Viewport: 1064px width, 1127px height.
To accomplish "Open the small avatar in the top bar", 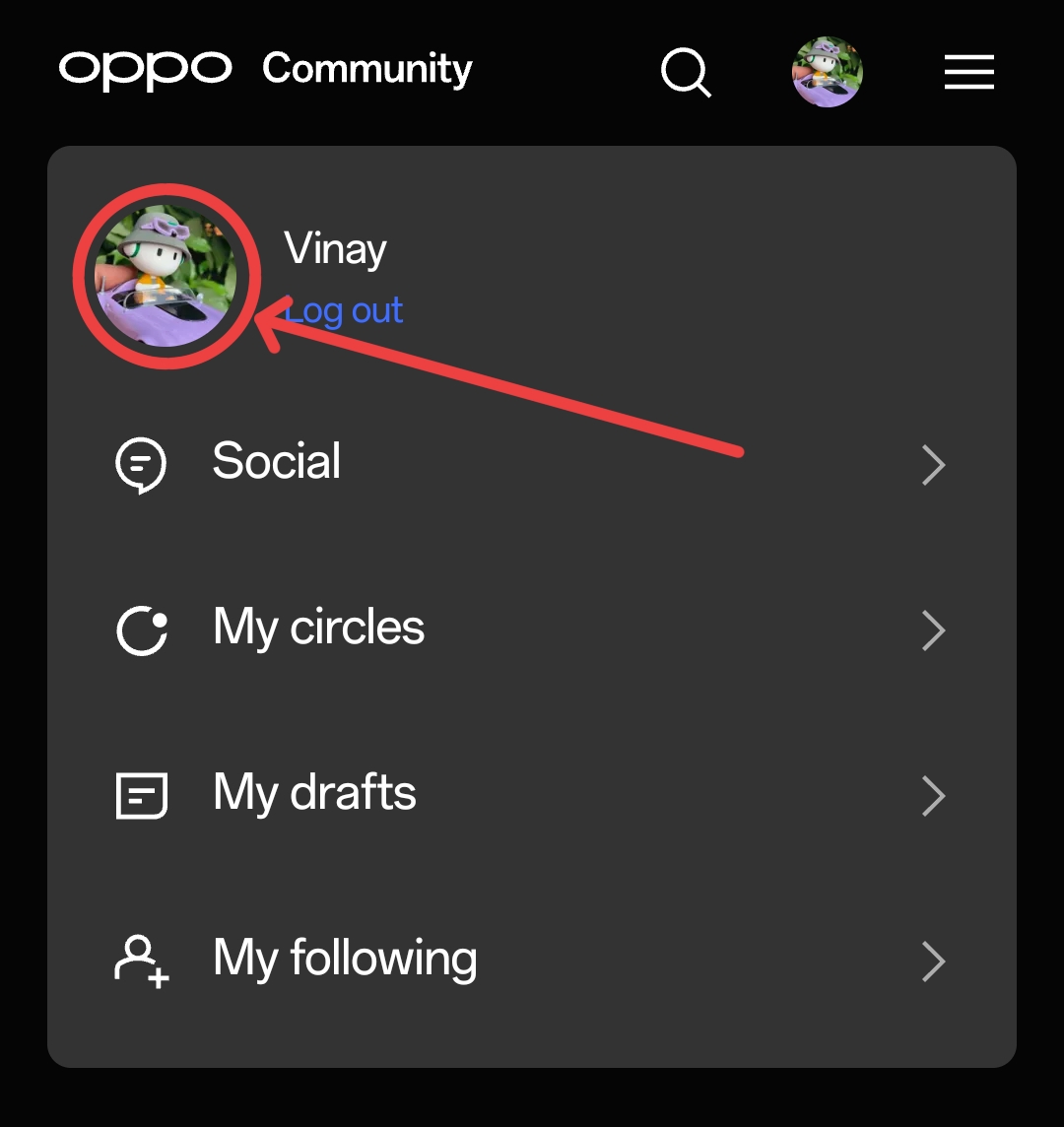I will (x=827, y=71).
